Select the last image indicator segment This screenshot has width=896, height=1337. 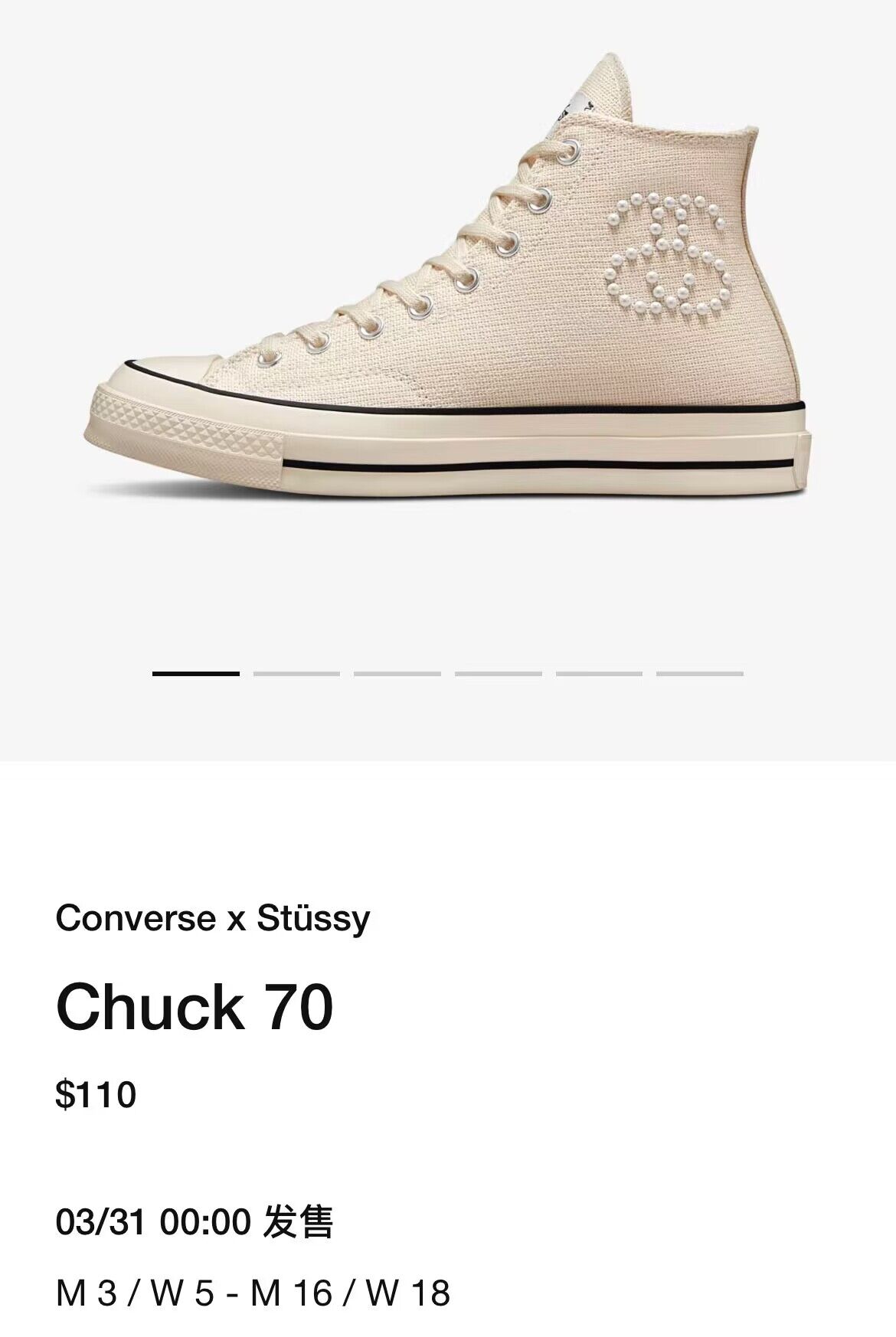tap(699, 674)
